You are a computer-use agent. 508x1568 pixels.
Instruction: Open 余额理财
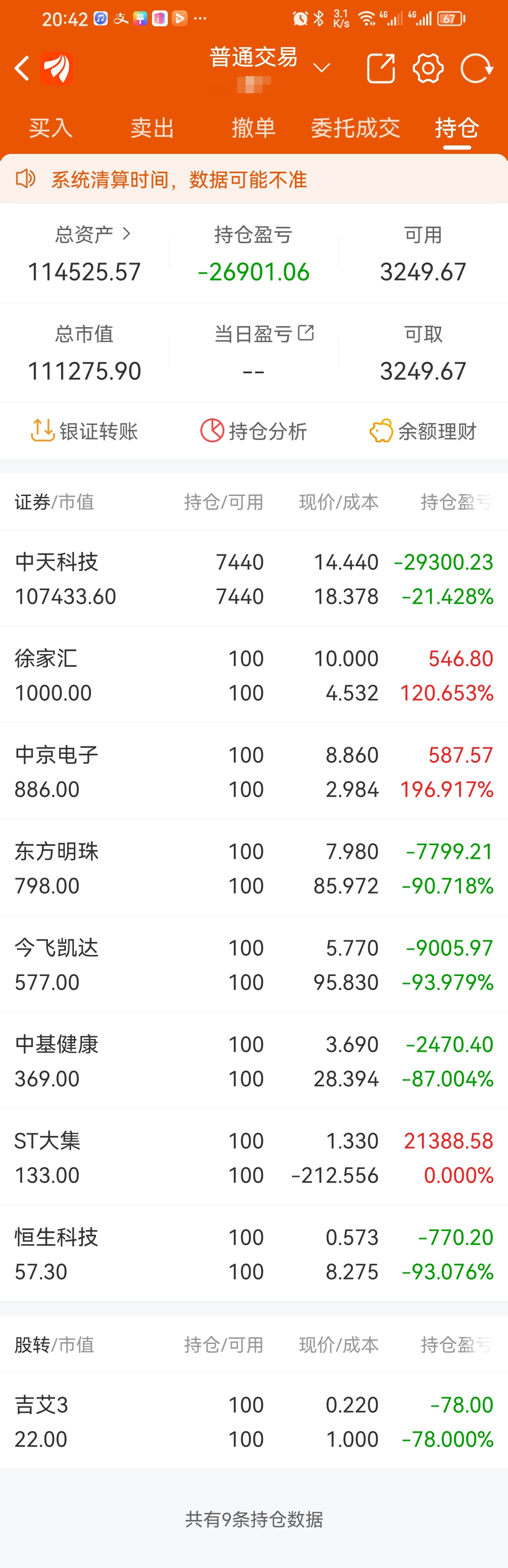click(x=423, y=431)
